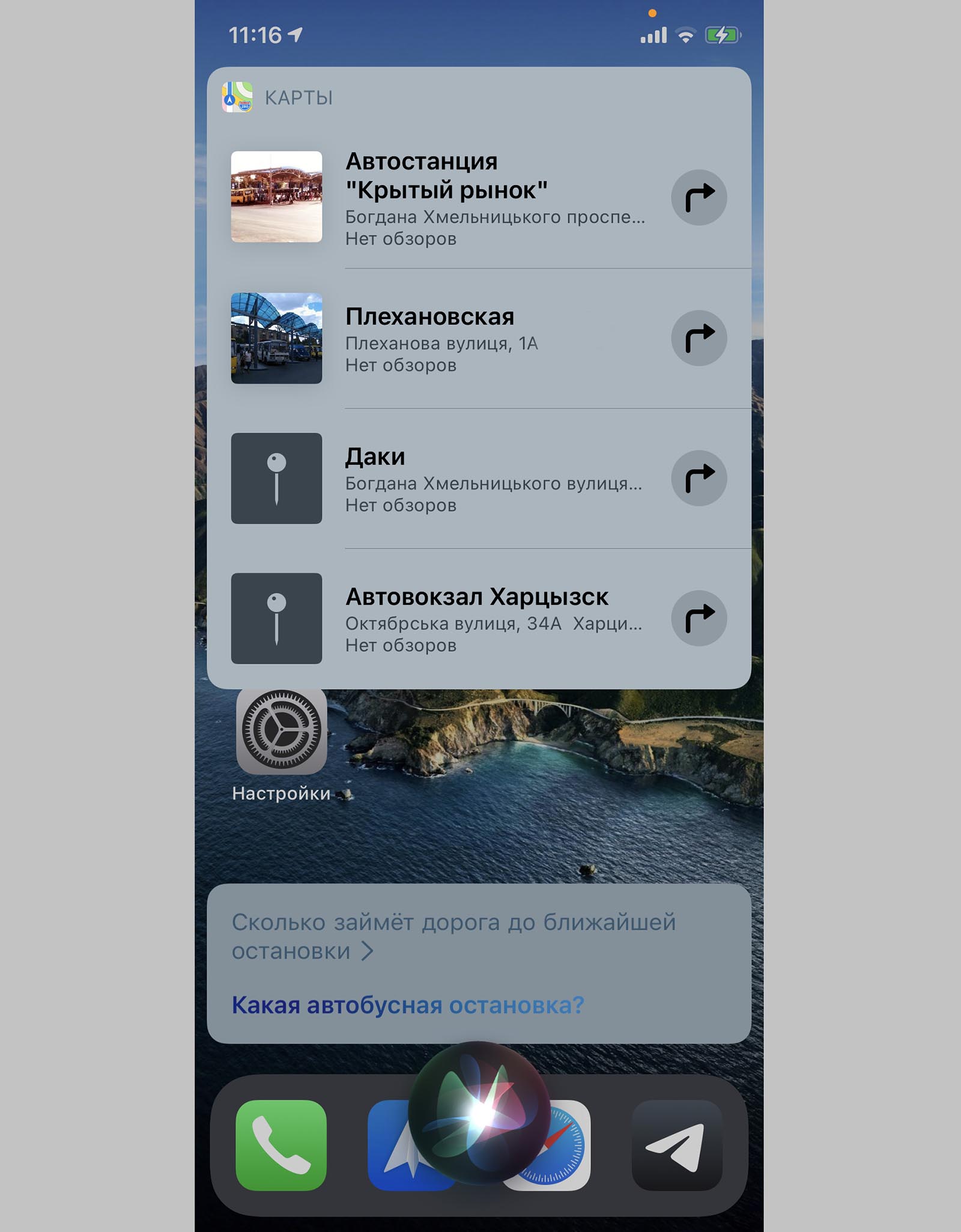The width and height of the screenshot is (961, 1232).
Task: Edit the Siri request "Какая автобусная остановка?"
Action: point(407,1005)
